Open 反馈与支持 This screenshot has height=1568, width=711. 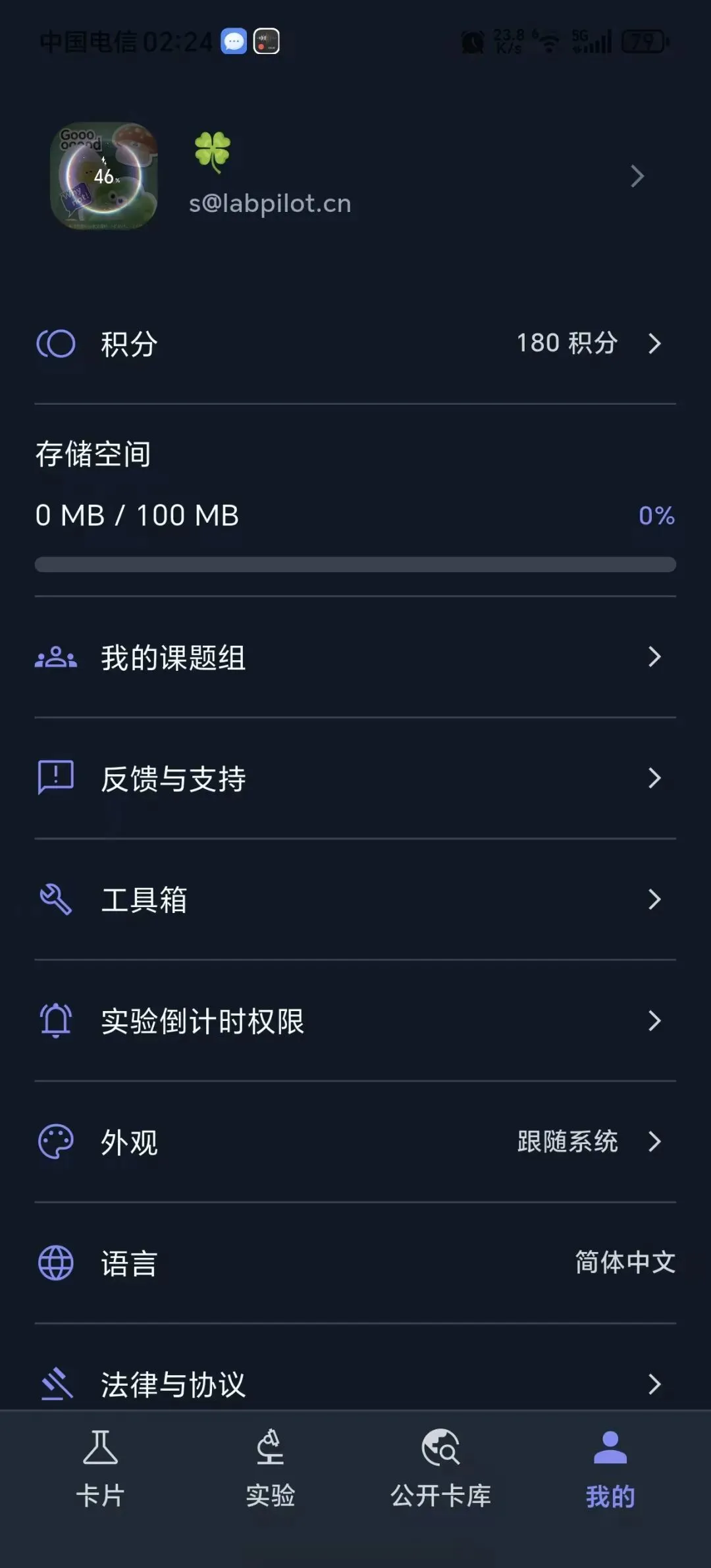point(355,778)
